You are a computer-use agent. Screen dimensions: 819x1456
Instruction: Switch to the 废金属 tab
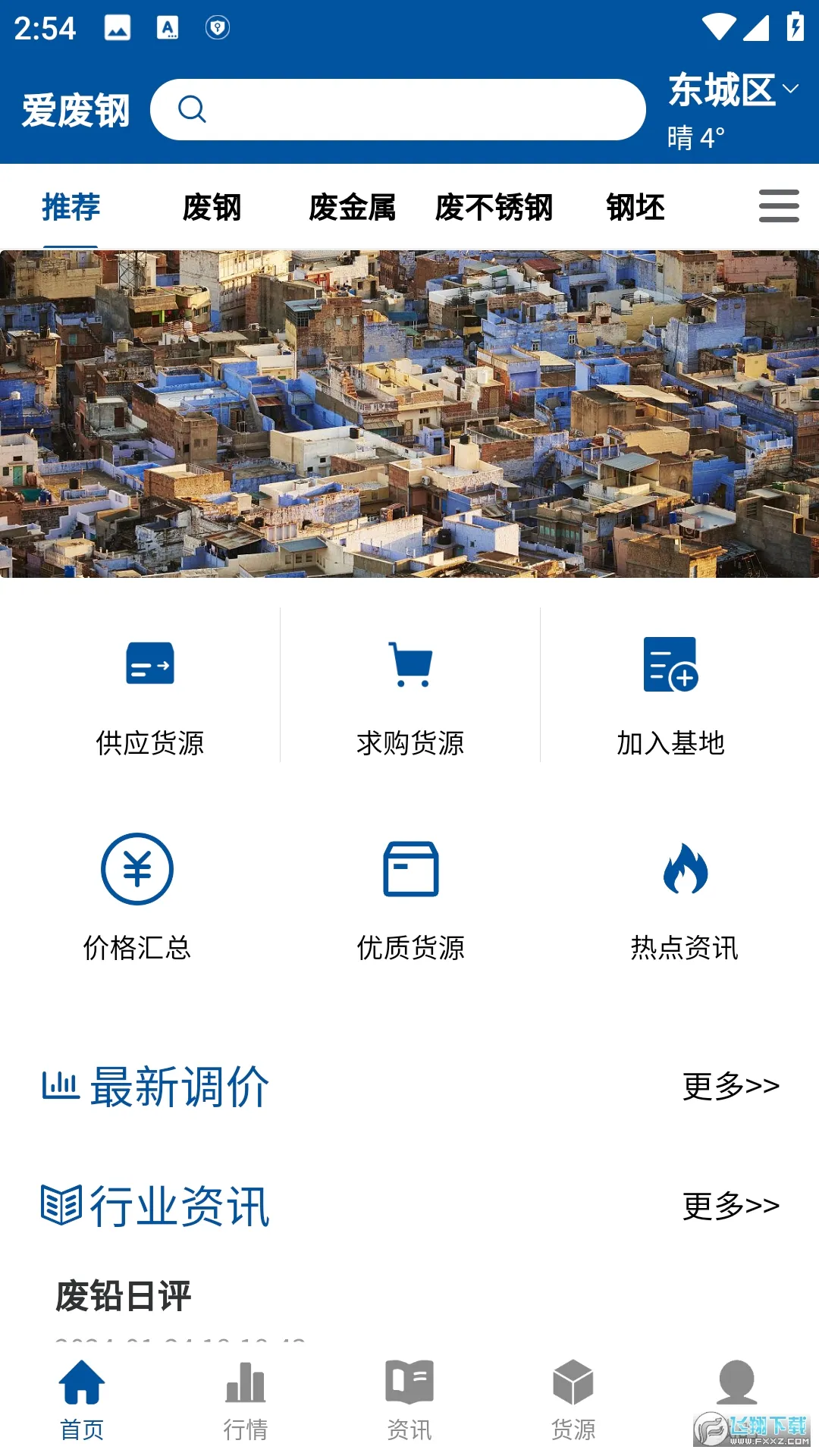pyautogui.click(x=353, y=207)
